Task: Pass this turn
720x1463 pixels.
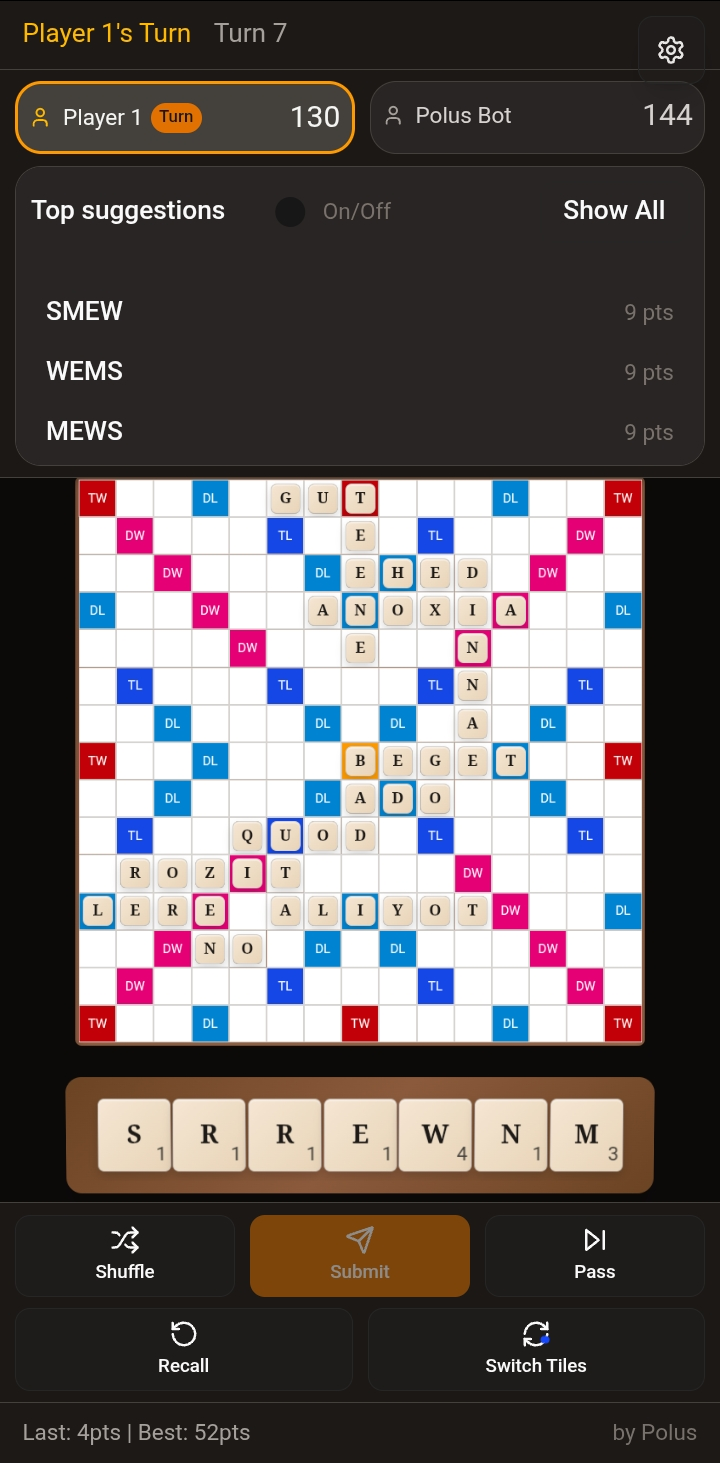Action: coord(595,1255)
